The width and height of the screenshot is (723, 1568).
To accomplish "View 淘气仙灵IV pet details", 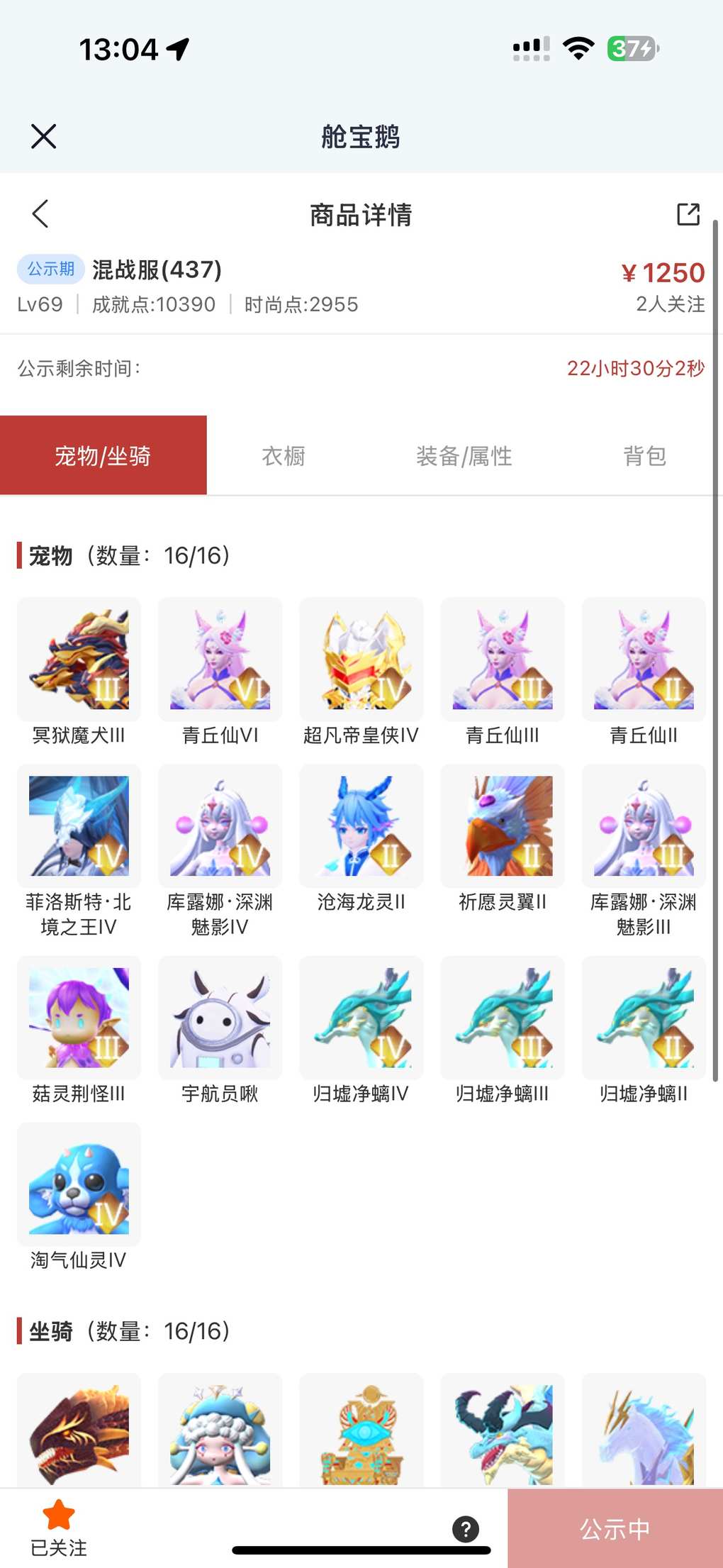I will pyautogui.click(x=79, y=1184).
